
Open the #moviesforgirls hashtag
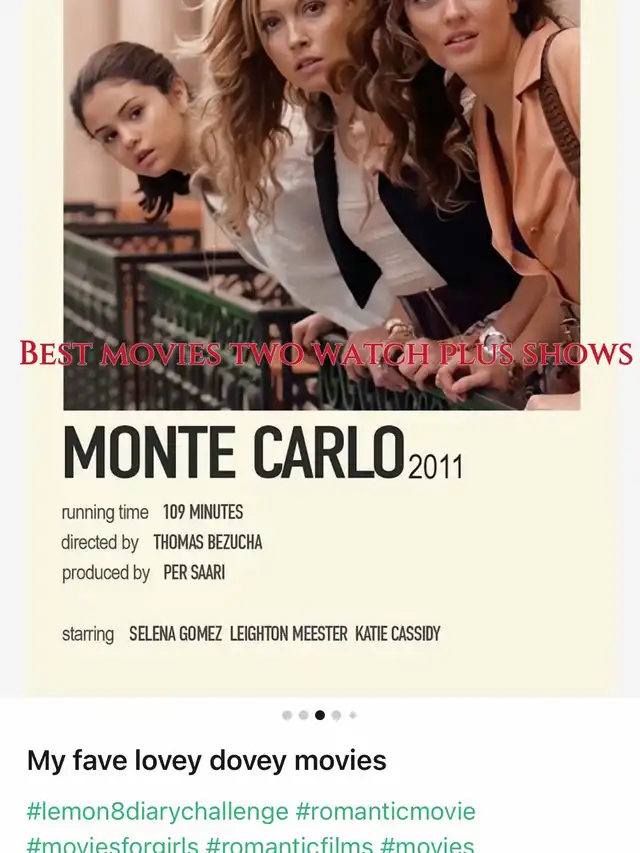[112, 845]
